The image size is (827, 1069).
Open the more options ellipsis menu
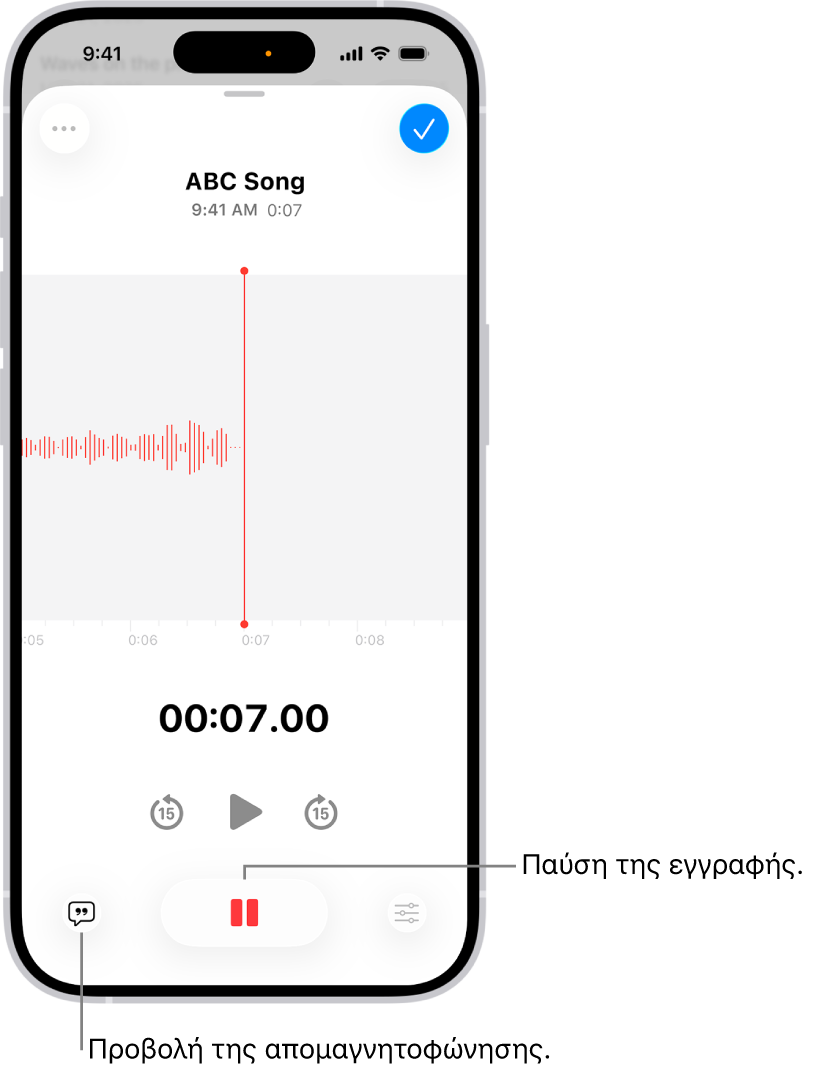click(x=65, y=129)
